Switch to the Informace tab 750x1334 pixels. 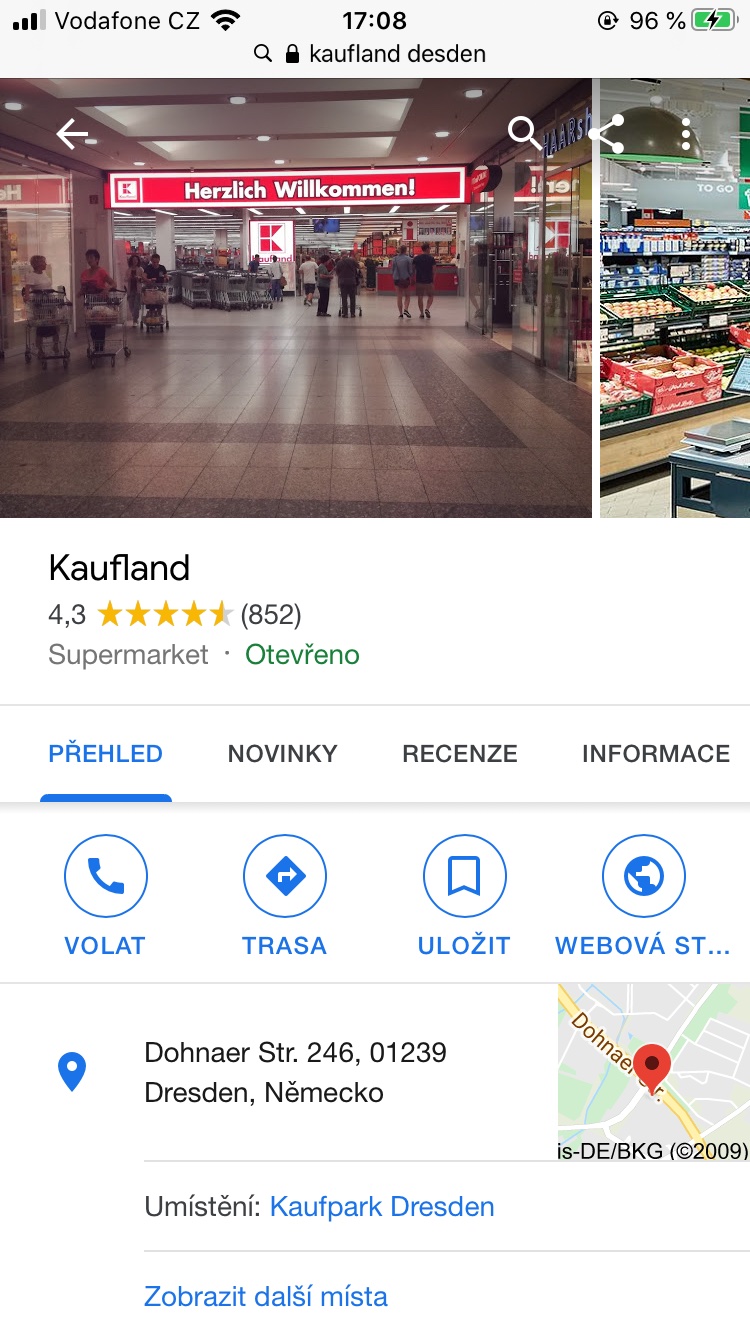656,754
